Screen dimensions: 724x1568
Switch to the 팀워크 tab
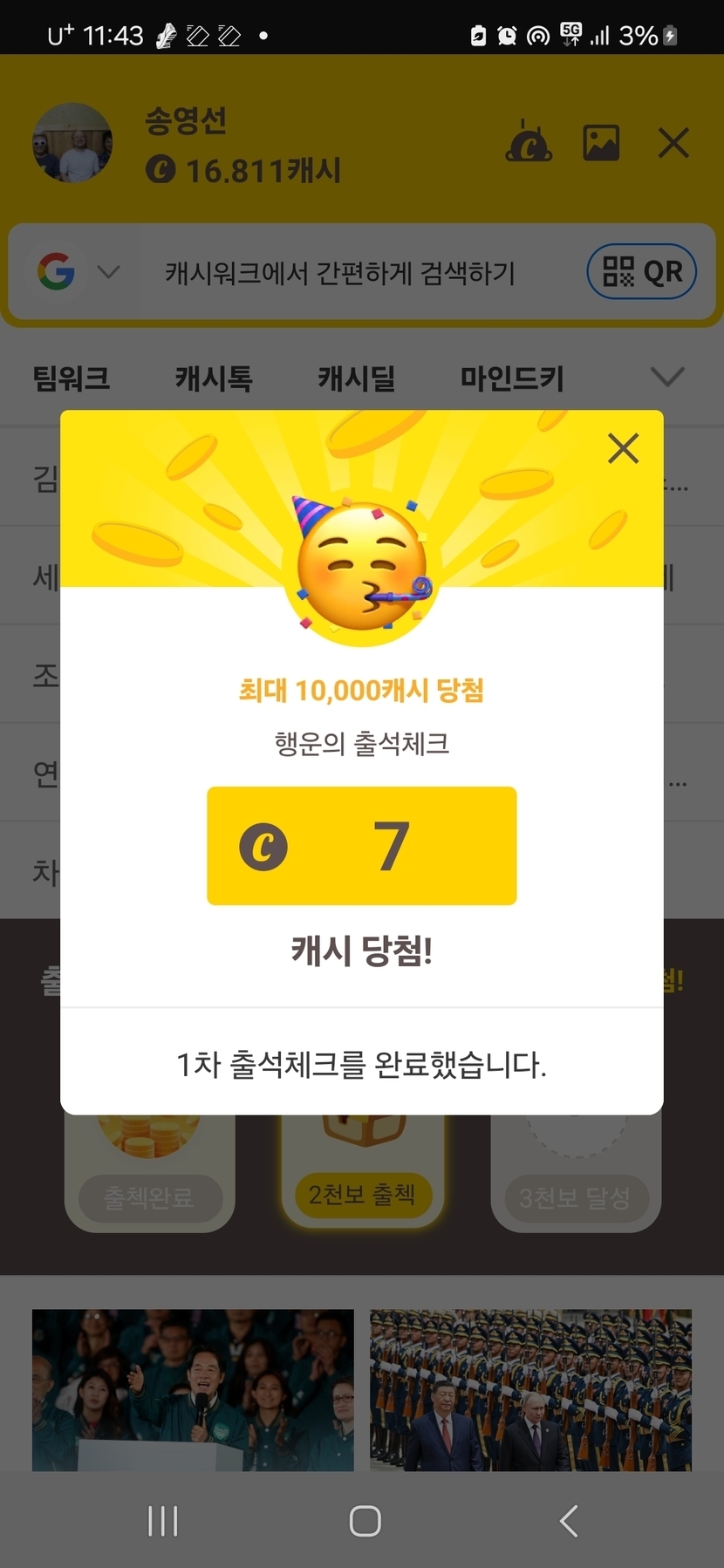[72, 378]
